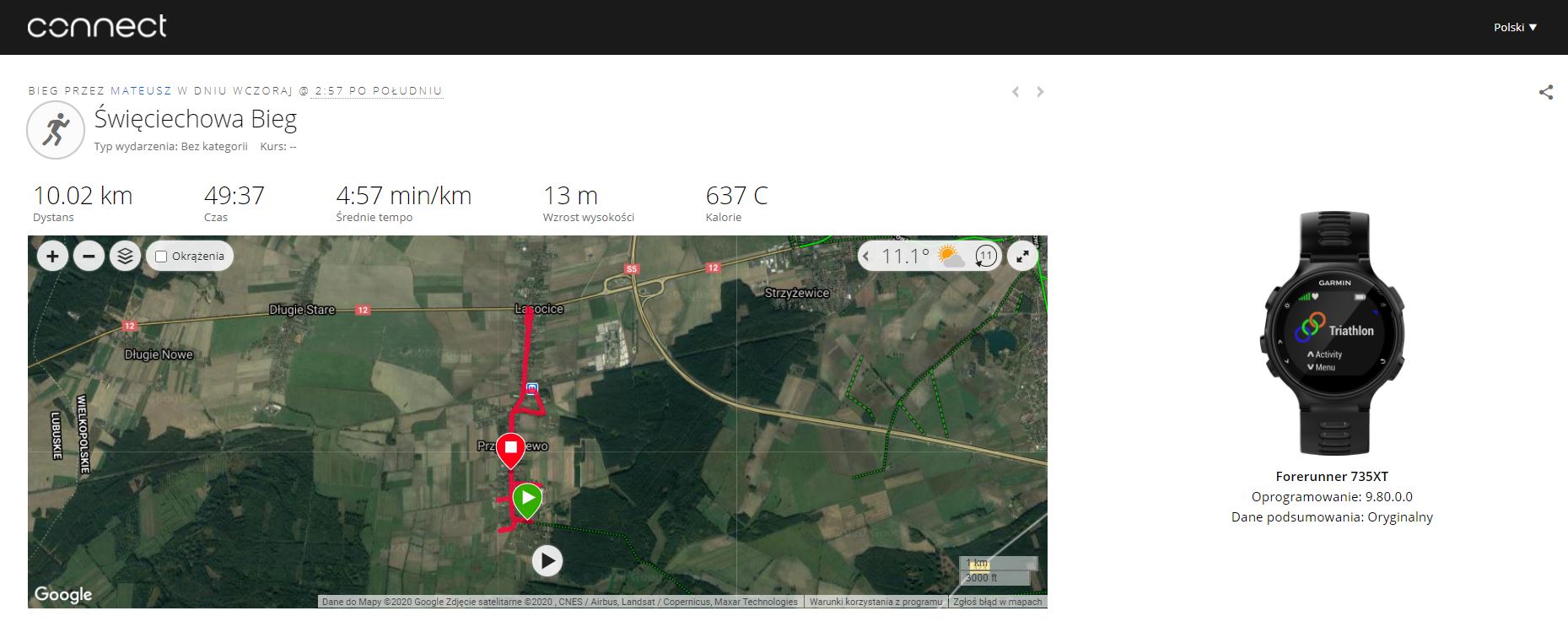Viewport: 1568px width, 627px height.
Task: Open Mateusz's profile link
Action: pos(141,91)
